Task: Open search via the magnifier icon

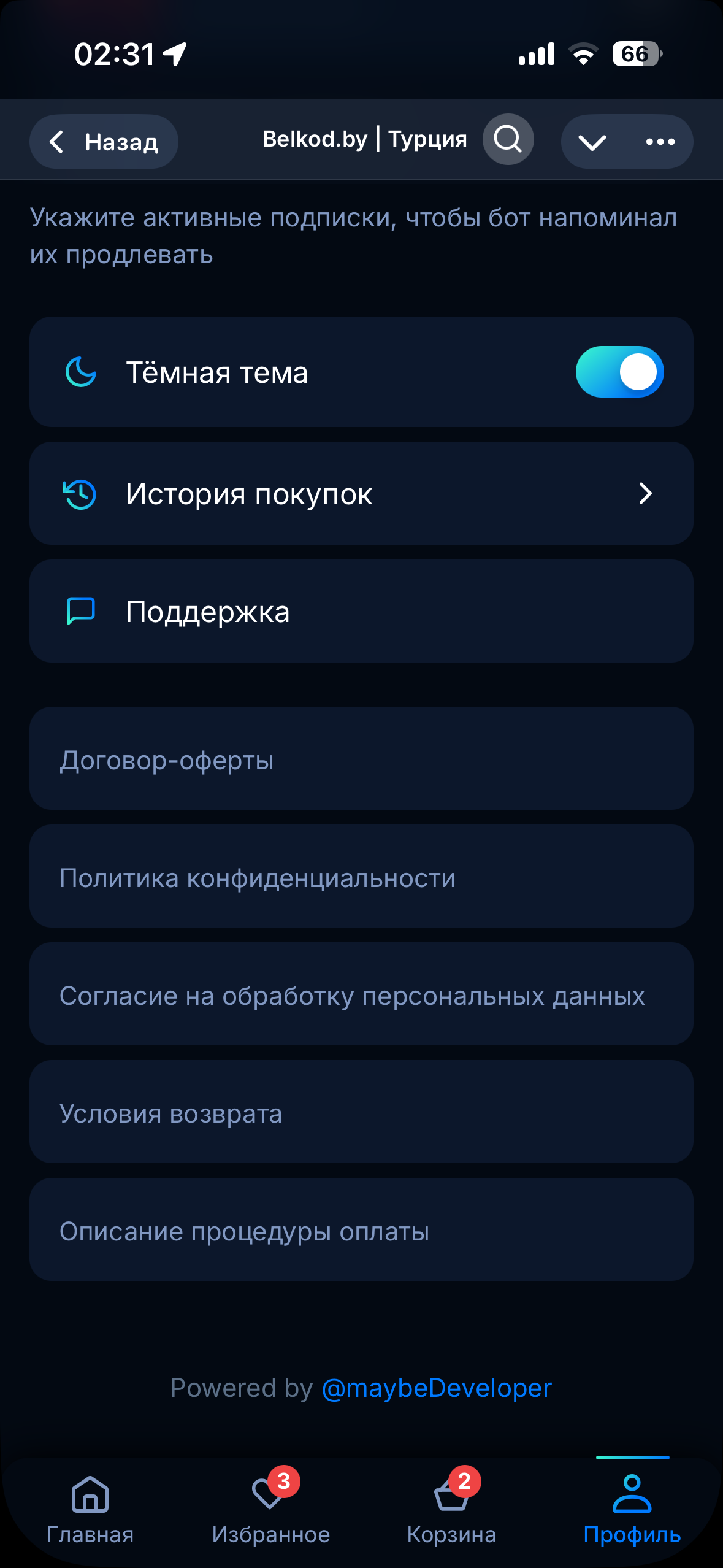Action: pyautogui.click(x=508, y=140)
